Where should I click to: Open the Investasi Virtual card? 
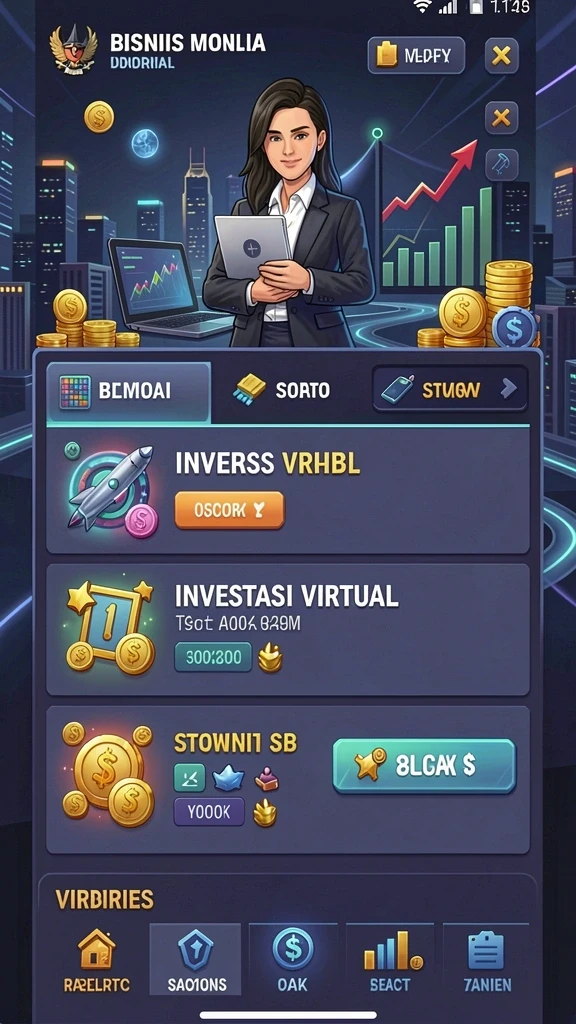click(287, 630)
